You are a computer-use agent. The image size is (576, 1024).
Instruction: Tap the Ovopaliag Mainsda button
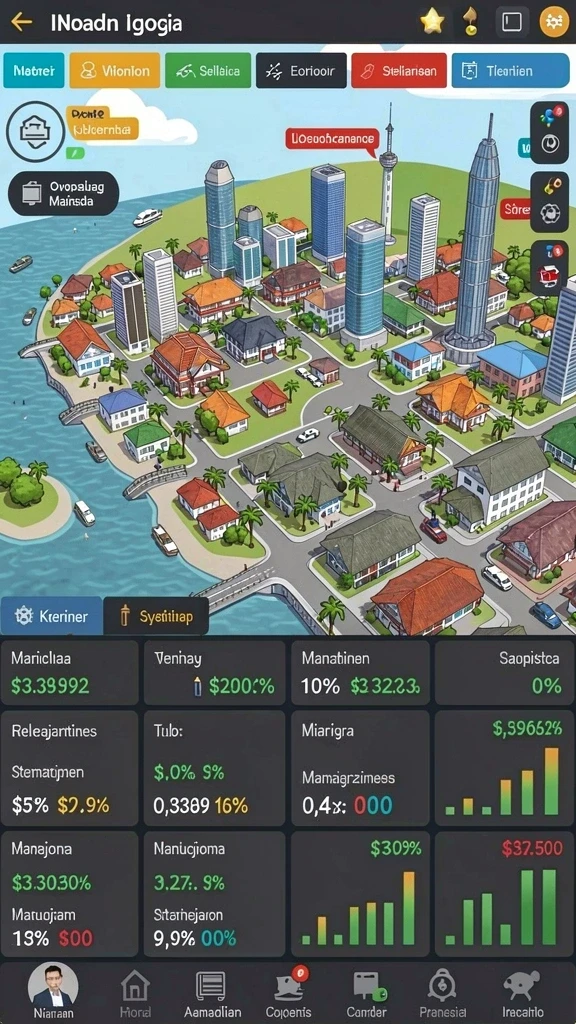pyautogui.click(x=63, y=194)
